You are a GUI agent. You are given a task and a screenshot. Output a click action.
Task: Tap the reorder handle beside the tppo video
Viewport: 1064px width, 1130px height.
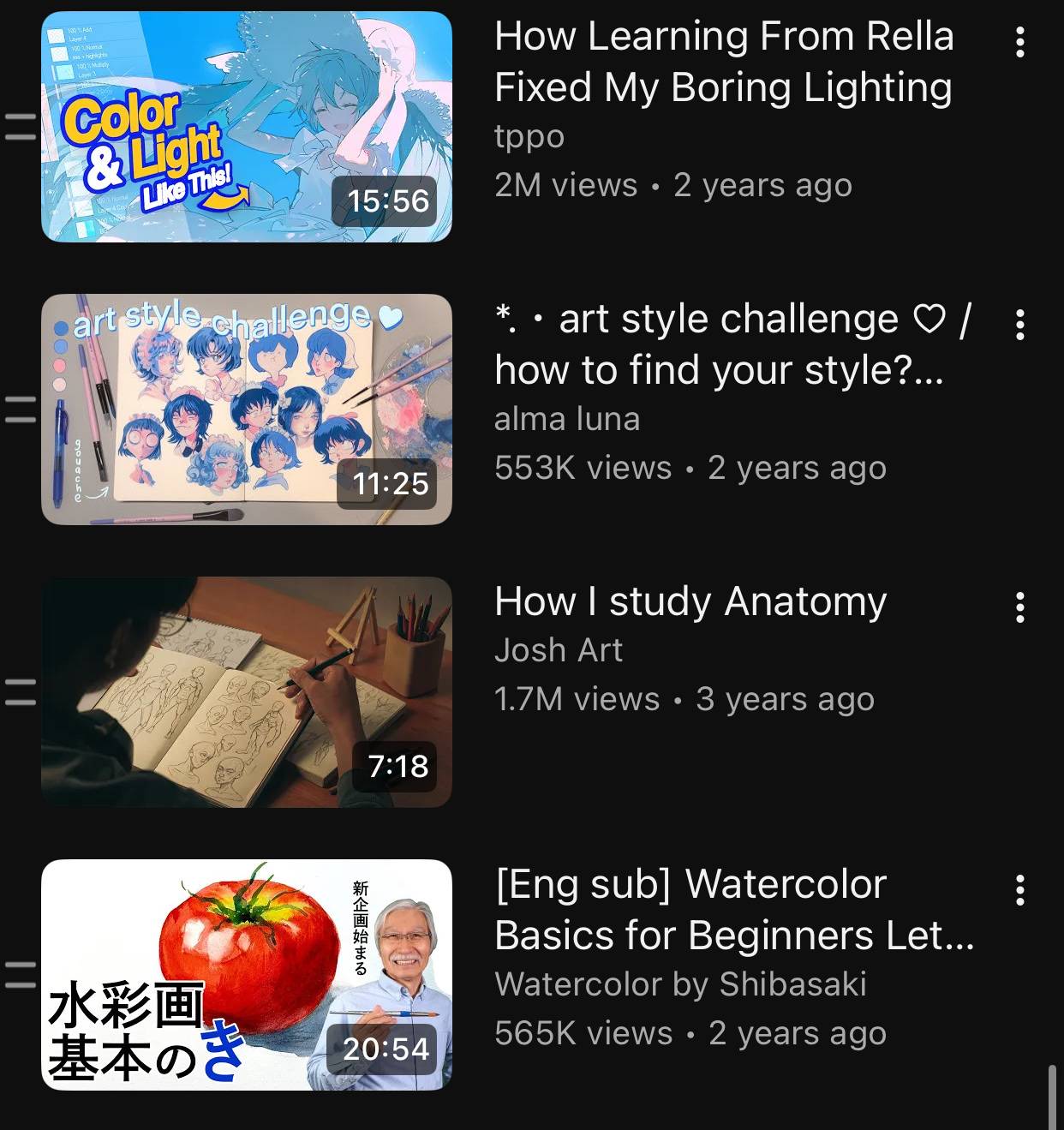(20, 127)
